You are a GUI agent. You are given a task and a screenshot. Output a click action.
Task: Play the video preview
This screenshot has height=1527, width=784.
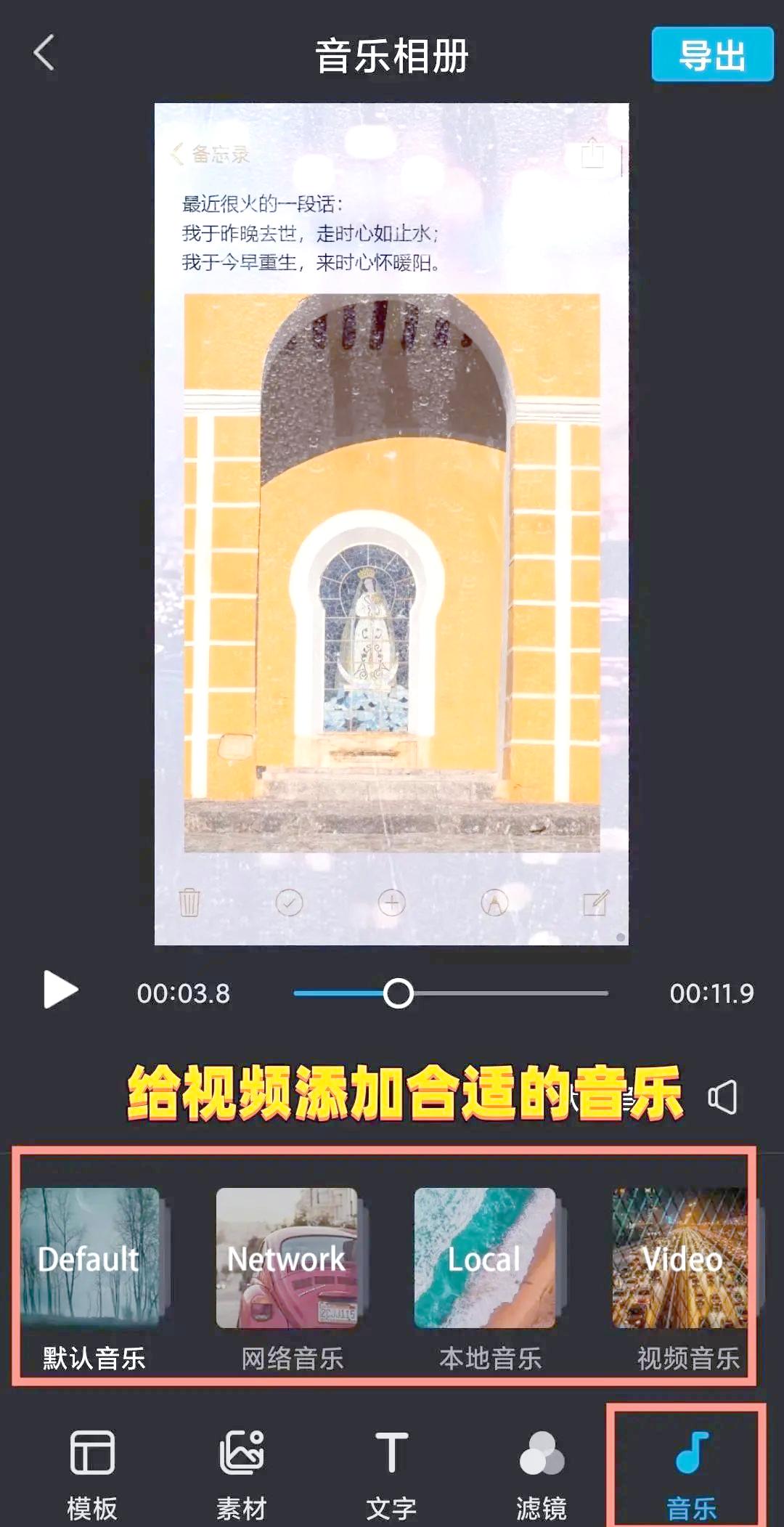click(60, 990)
